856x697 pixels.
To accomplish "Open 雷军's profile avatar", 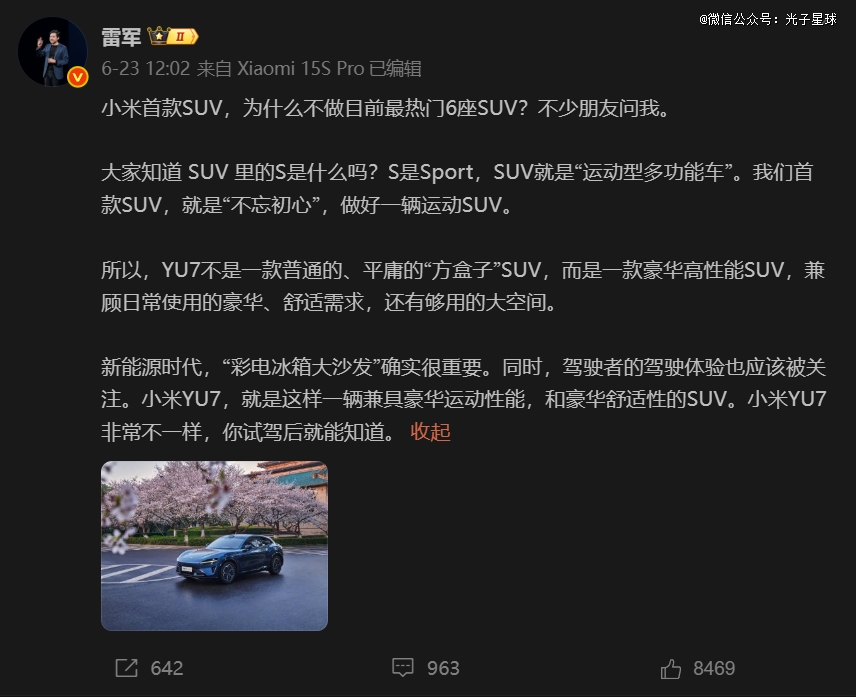I will (x=52, y=51).
